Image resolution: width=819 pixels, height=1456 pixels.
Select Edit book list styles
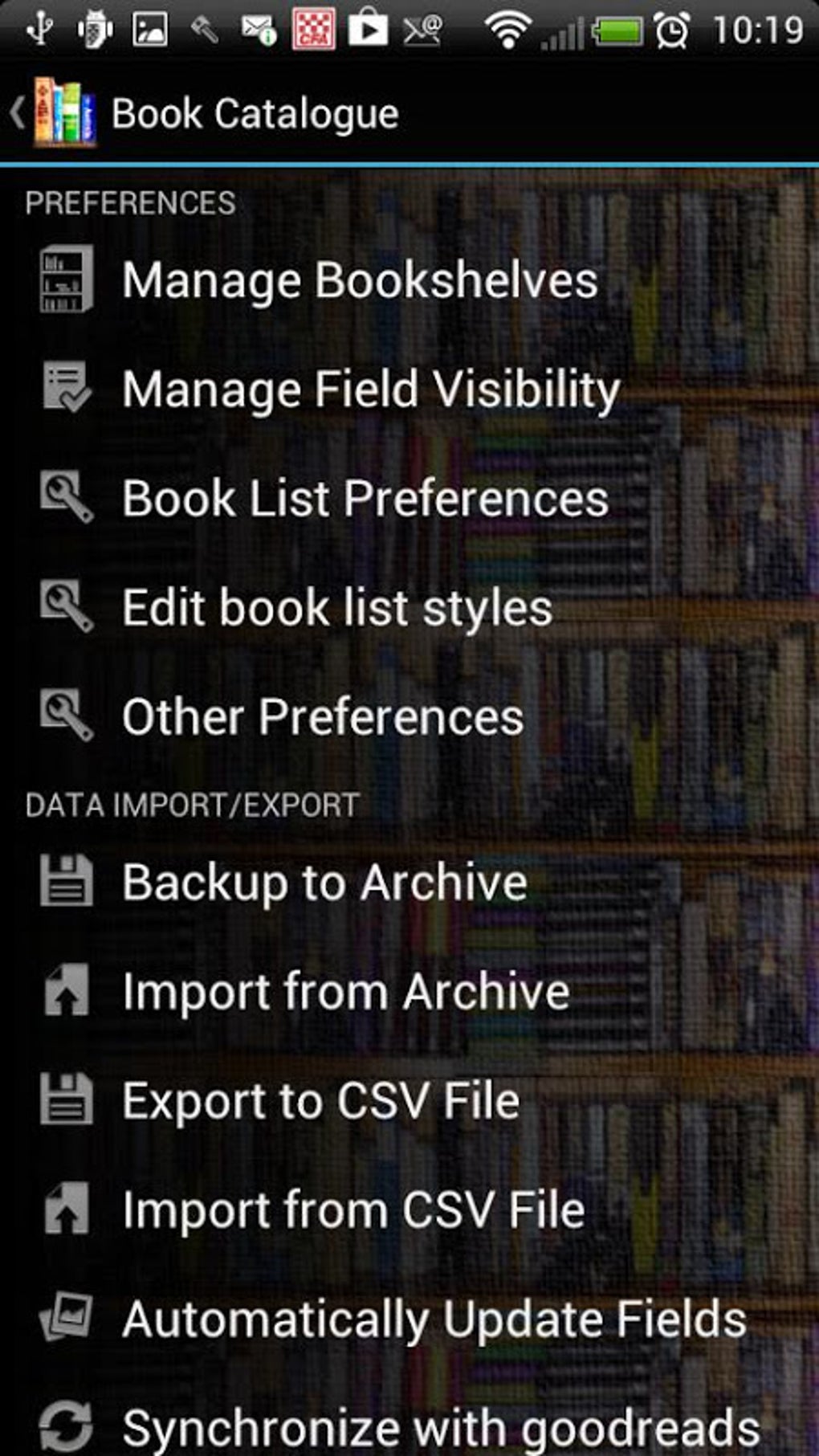pos(337,608)
